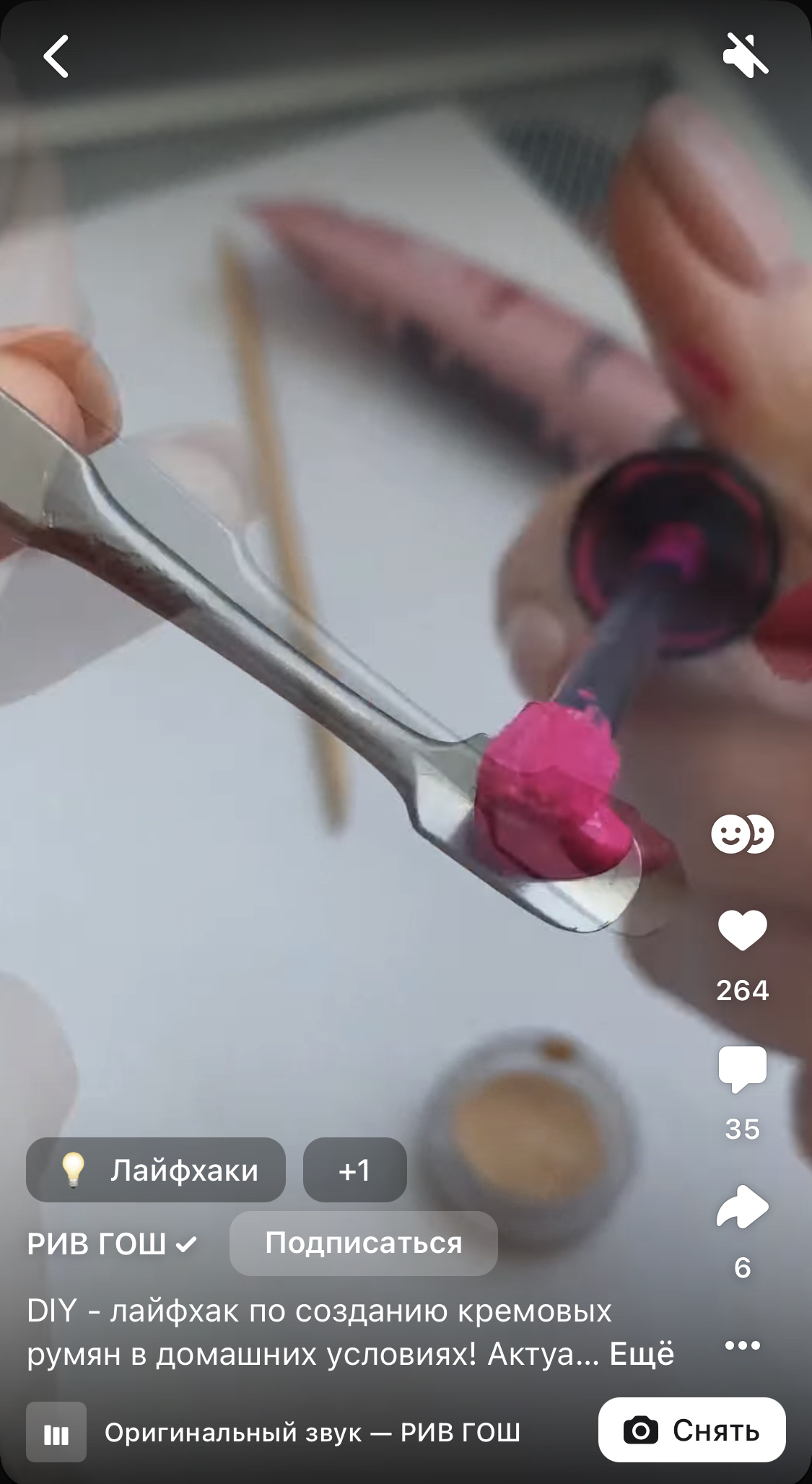Go back using the top-left arrow
Image resolution: width=812 pixels, height=1484 pixels.
(x=56, y=56)
